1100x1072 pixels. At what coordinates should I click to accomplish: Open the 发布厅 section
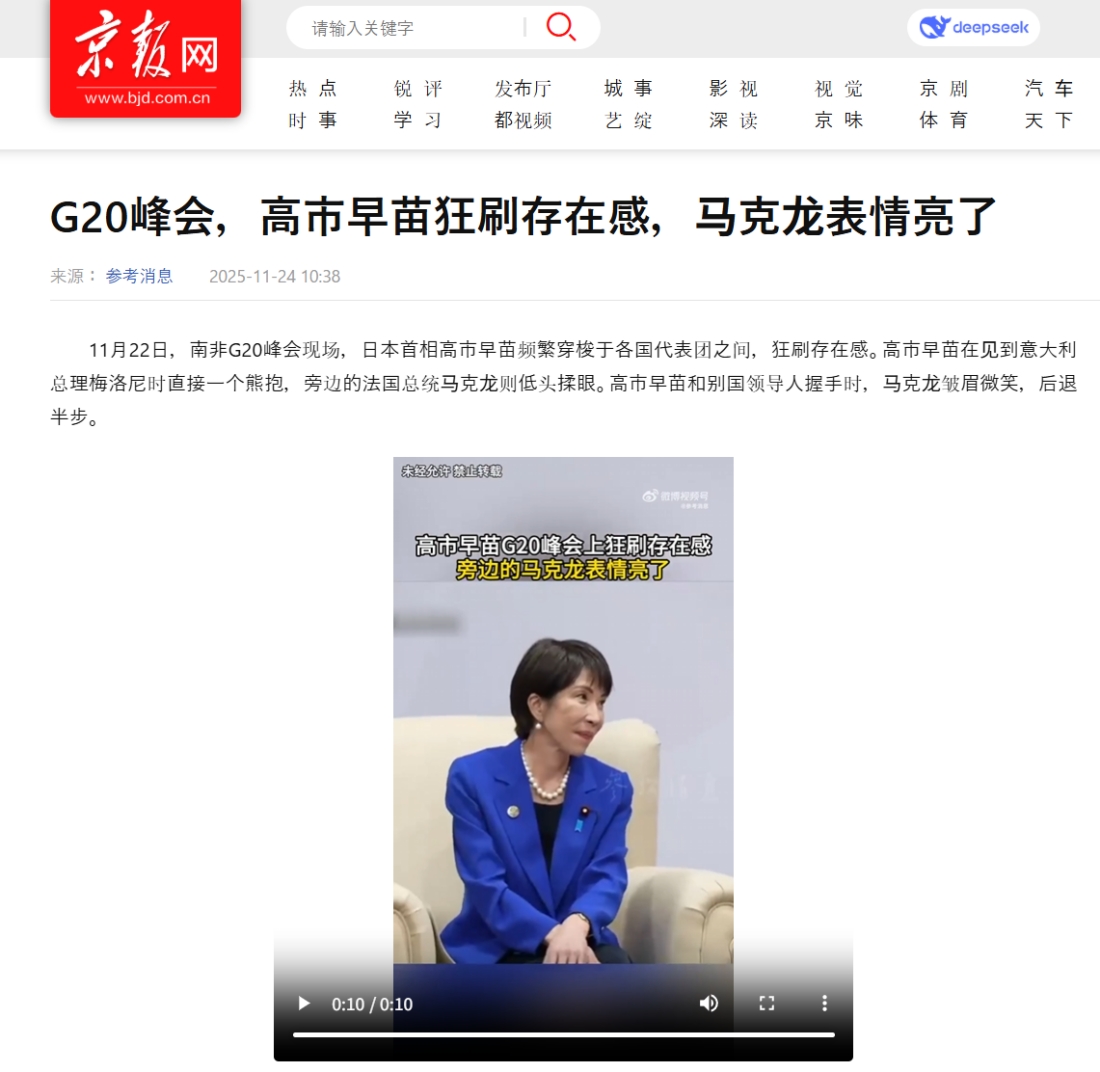point(523,88)
